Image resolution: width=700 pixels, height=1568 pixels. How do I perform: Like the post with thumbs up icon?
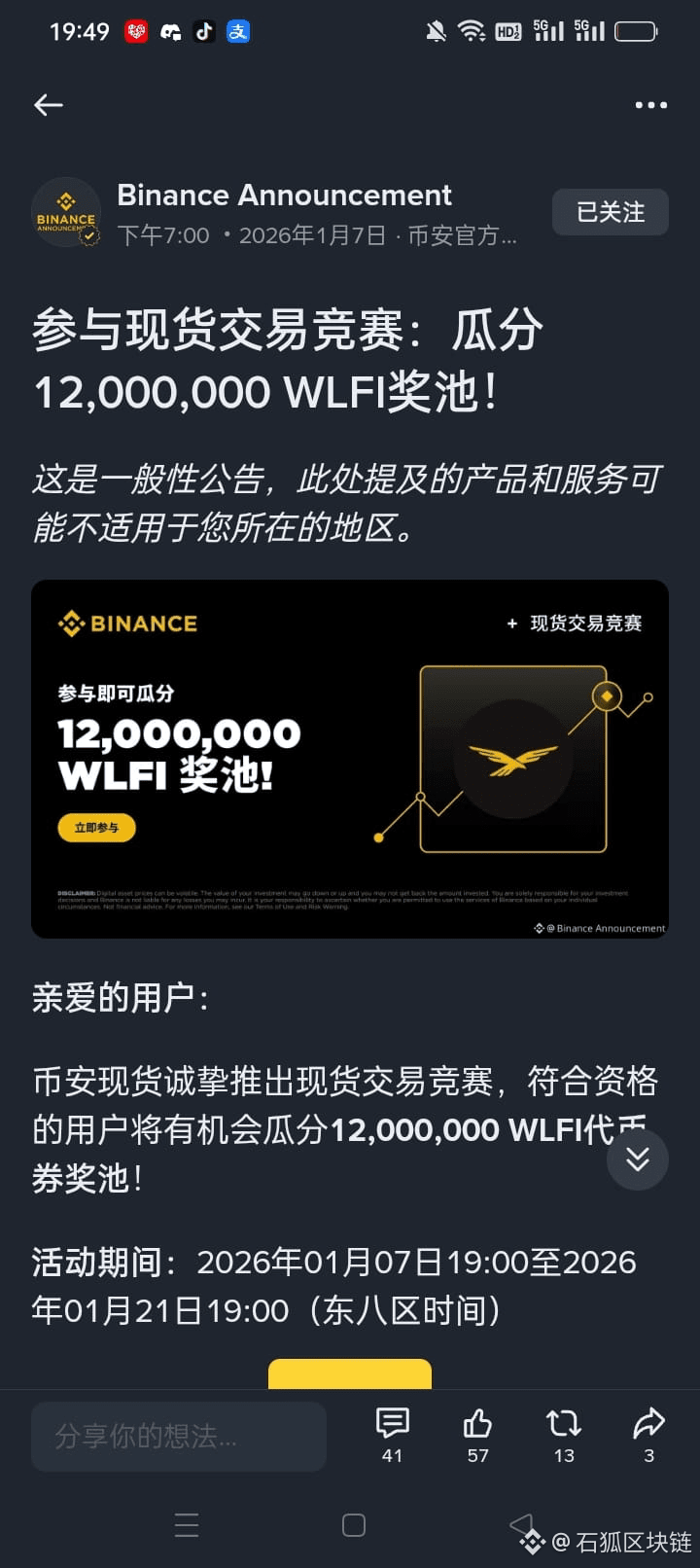(477, 1423)
